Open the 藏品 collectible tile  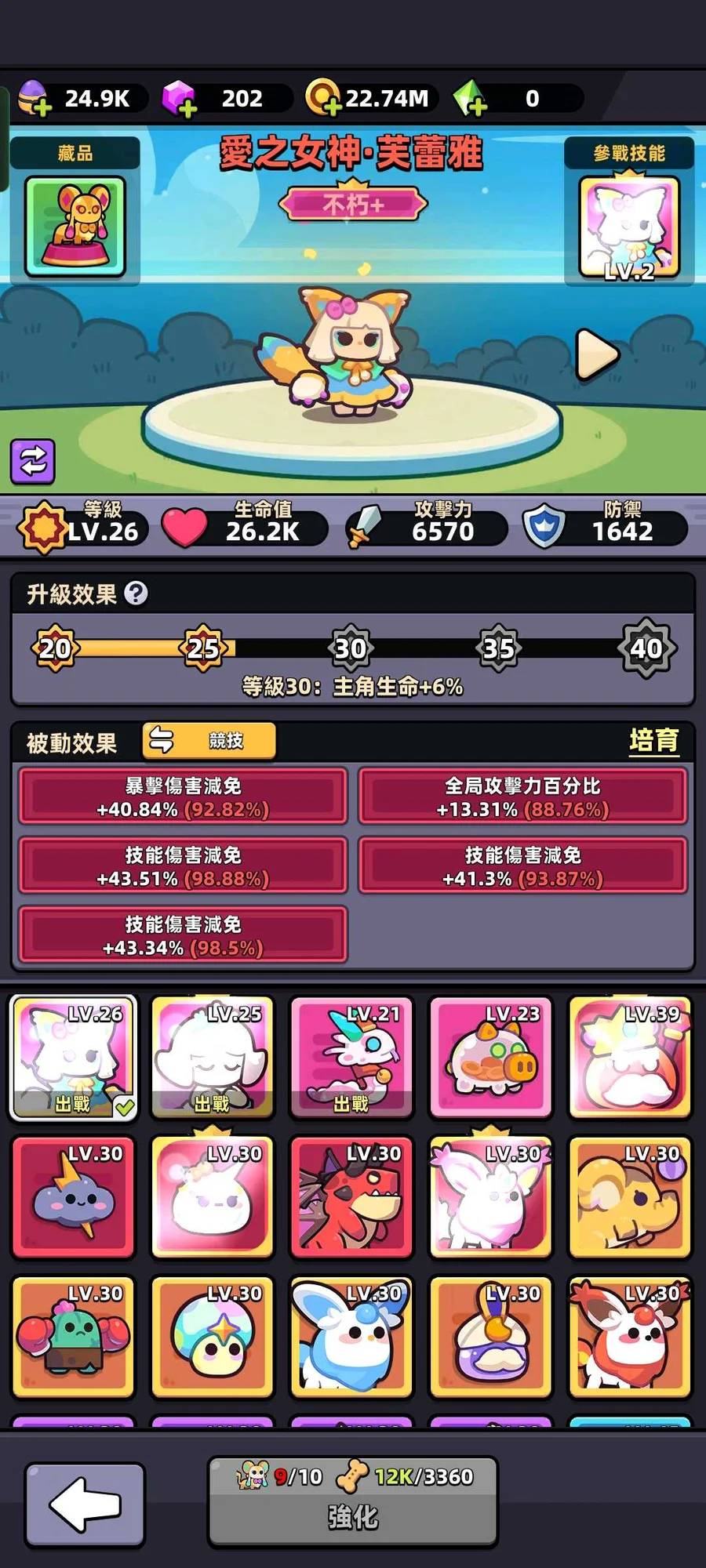click(x=75, y=227)
